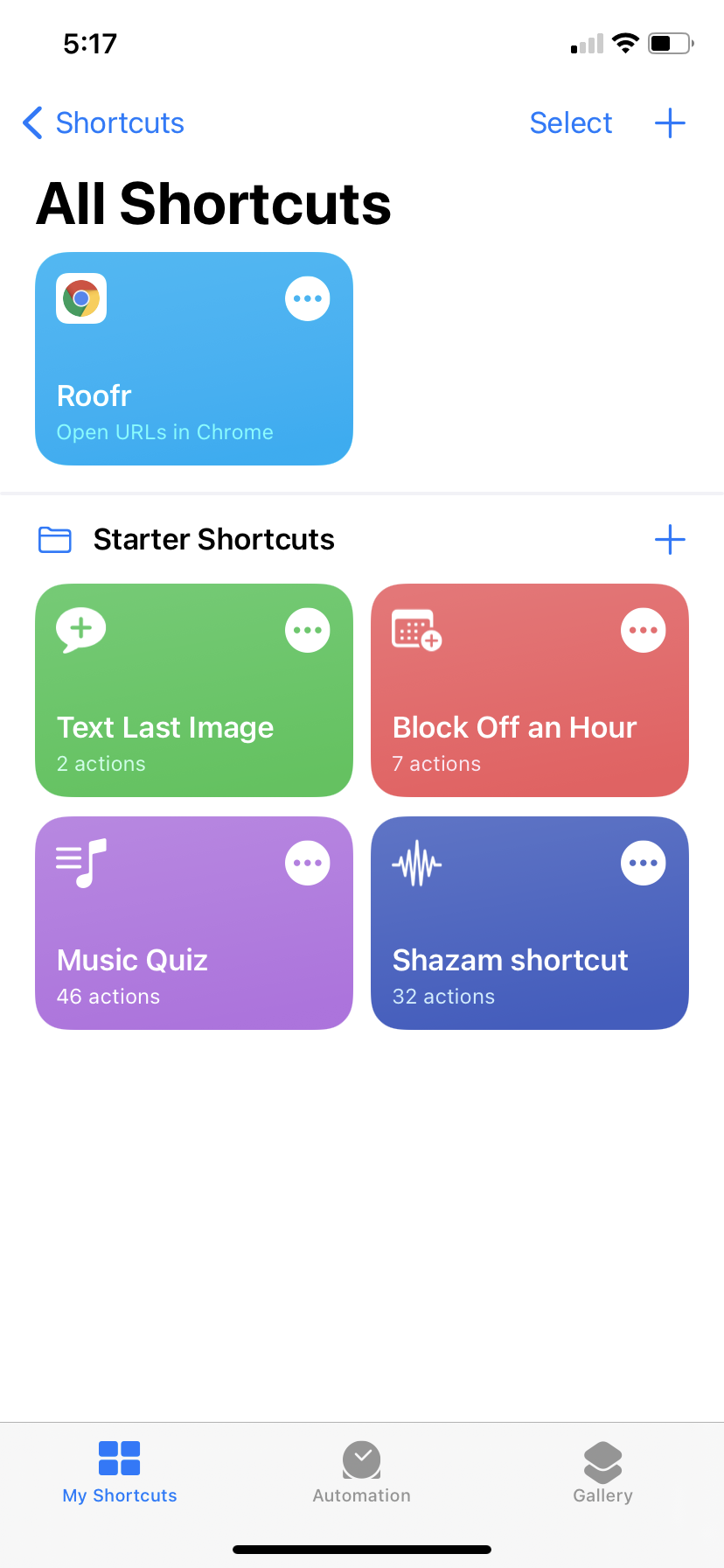Click the calendar-add icon on Block Off an Hour
The height and width of the screenshot is (1568, 724).
pos(415,629)
